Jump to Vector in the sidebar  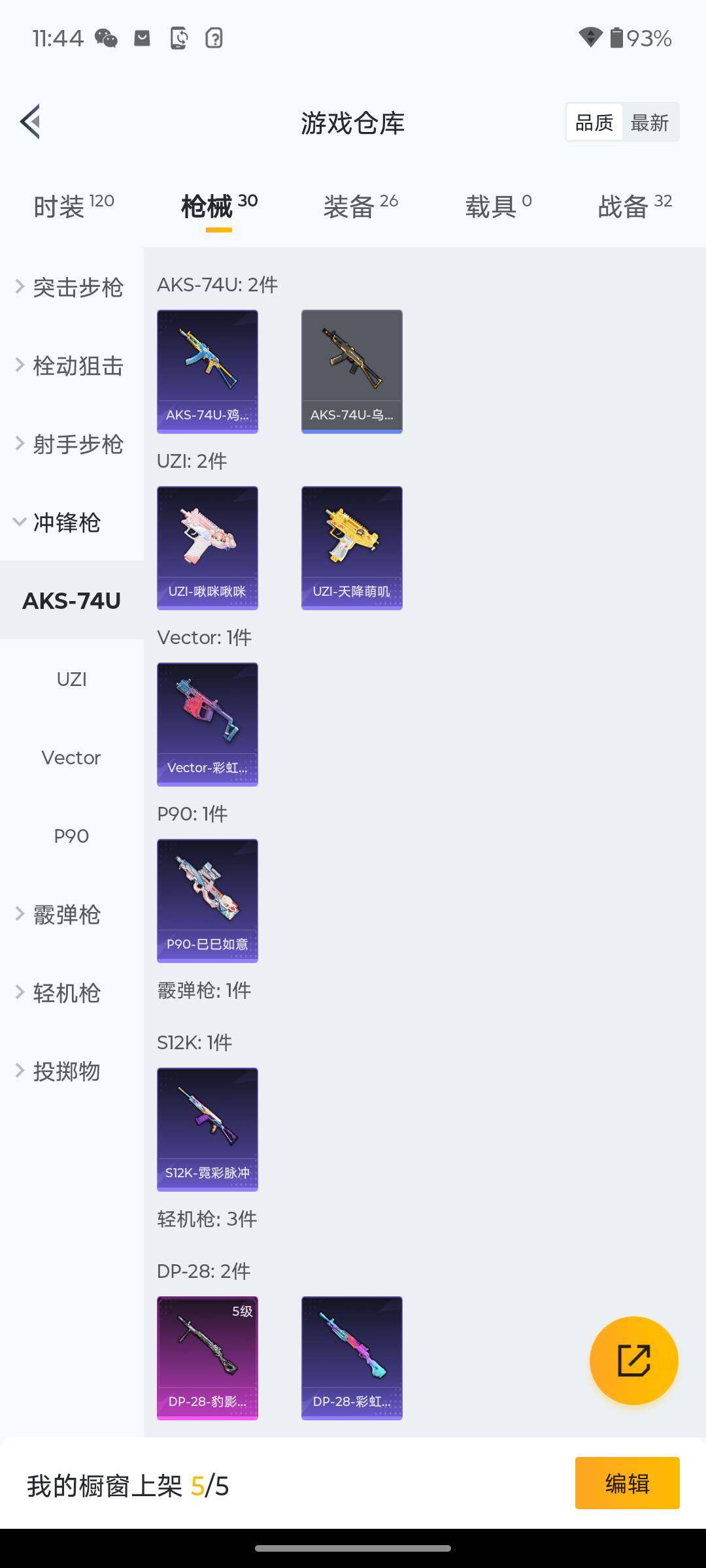pos(71,758)
